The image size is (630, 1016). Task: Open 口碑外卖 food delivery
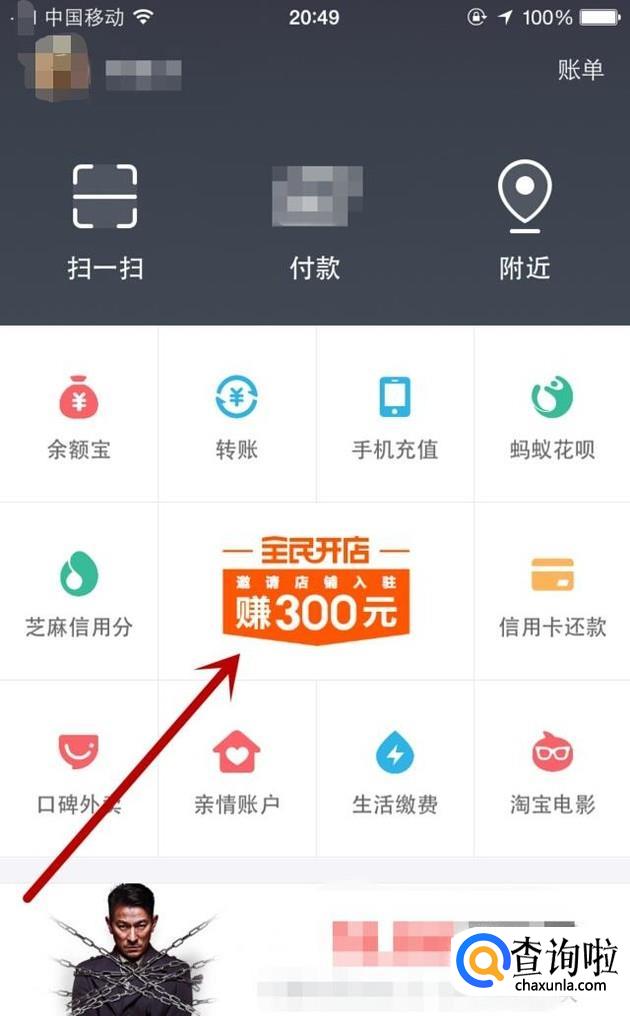point(79,770)
